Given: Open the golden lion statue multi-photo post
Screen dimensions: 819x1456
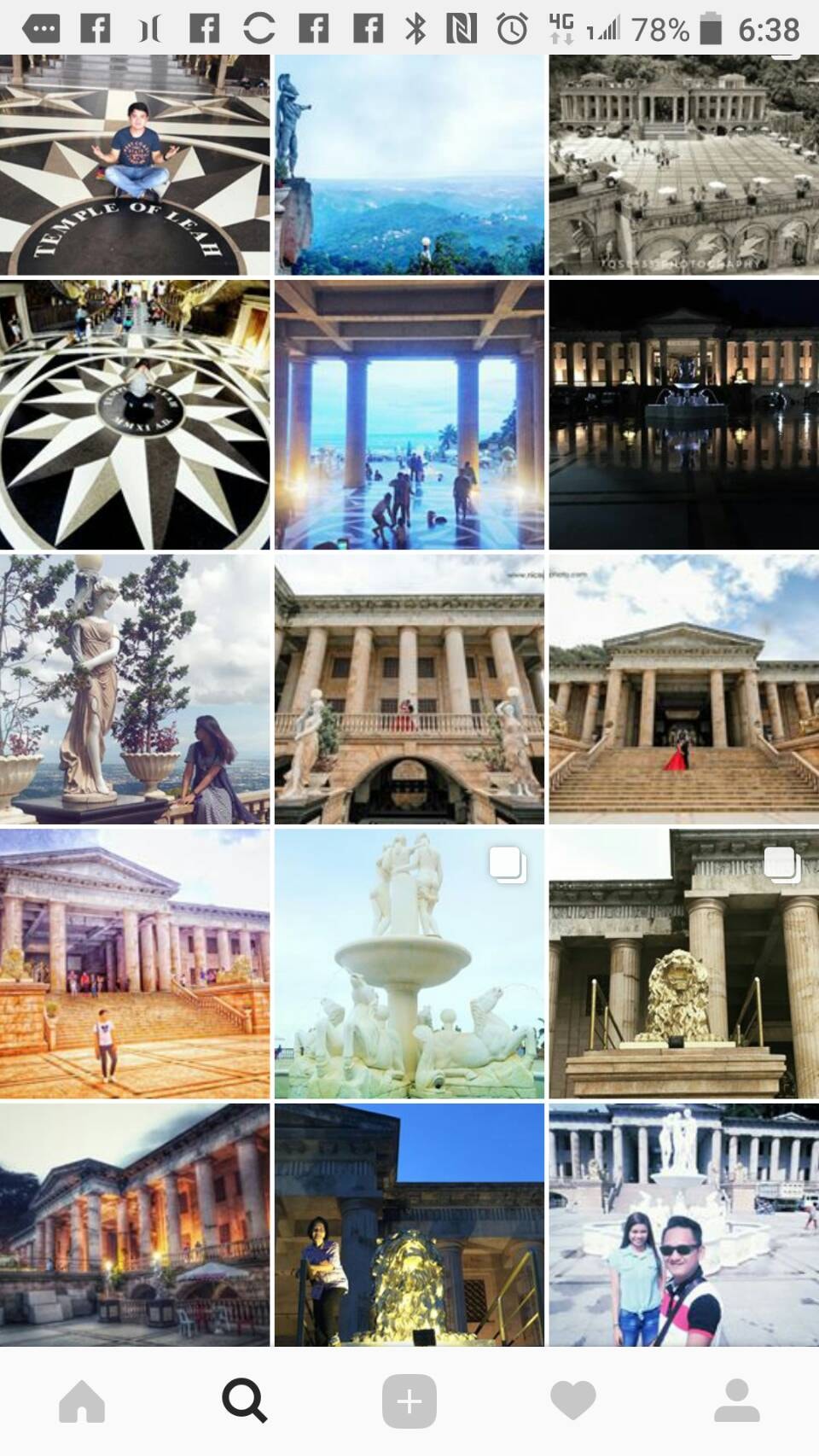Looking at the screenshot, I should (683, 964).
